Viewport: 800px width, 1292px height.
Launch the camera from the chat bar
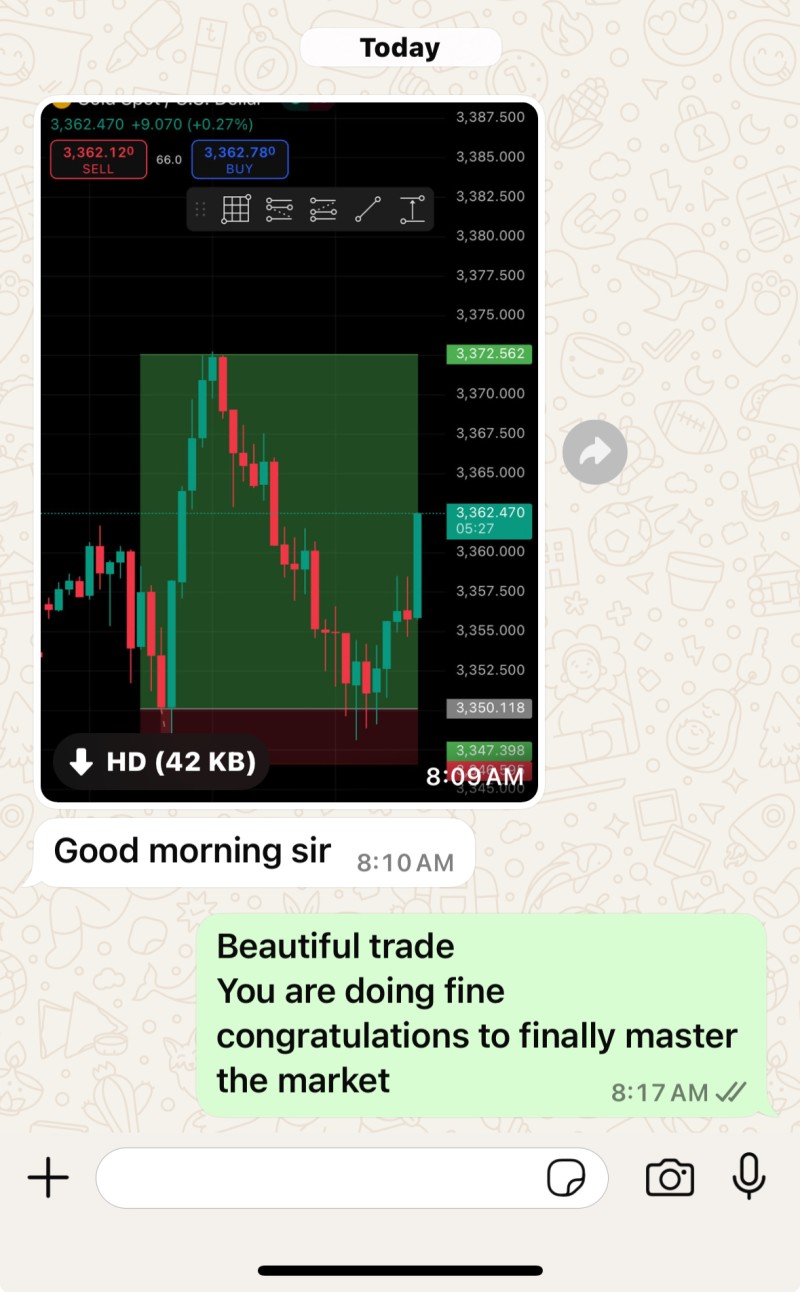(670, 1177)
